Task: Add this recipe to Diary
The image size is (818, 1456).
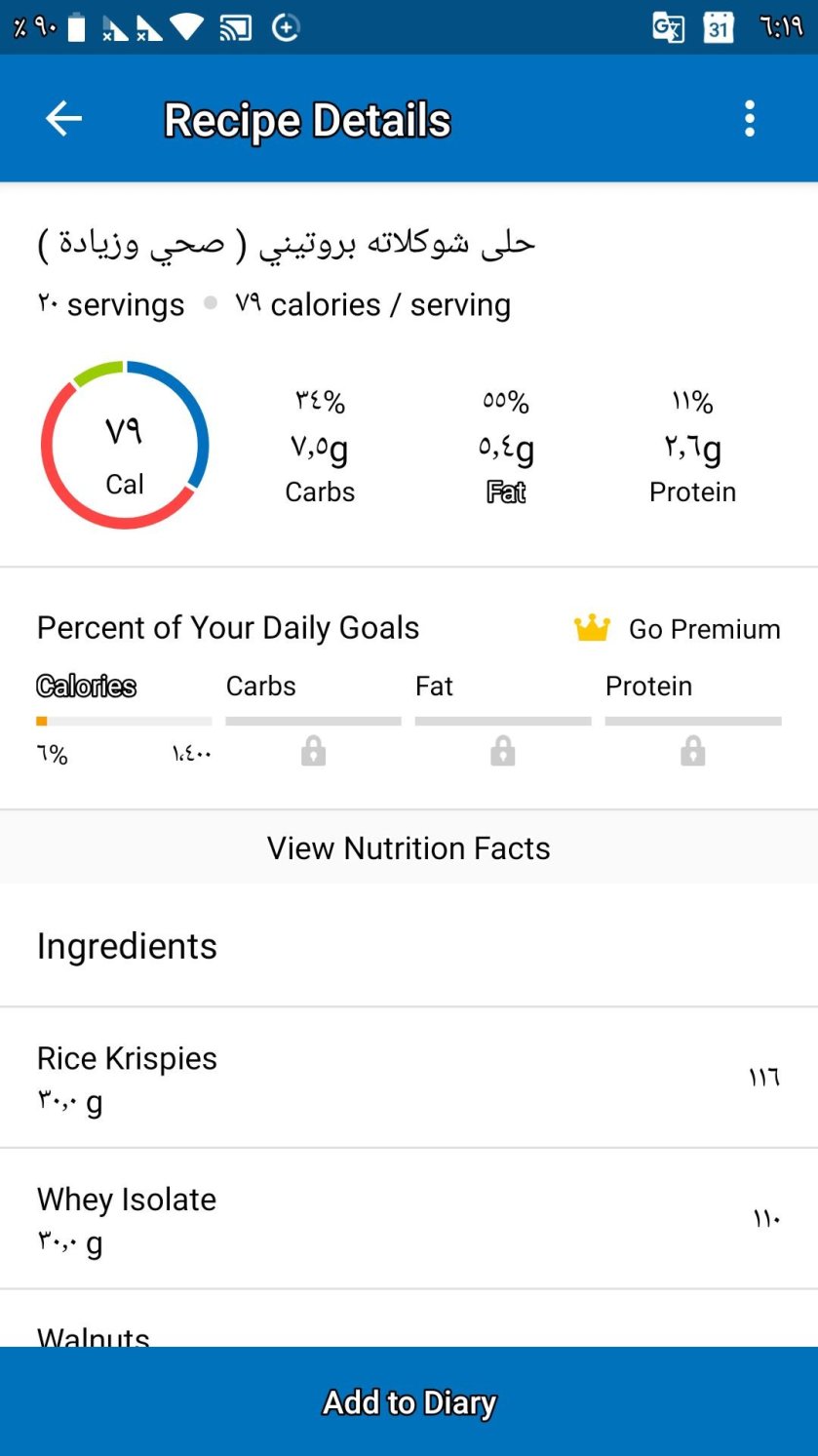Action: pyautogui.click(x=409, y=1402)
